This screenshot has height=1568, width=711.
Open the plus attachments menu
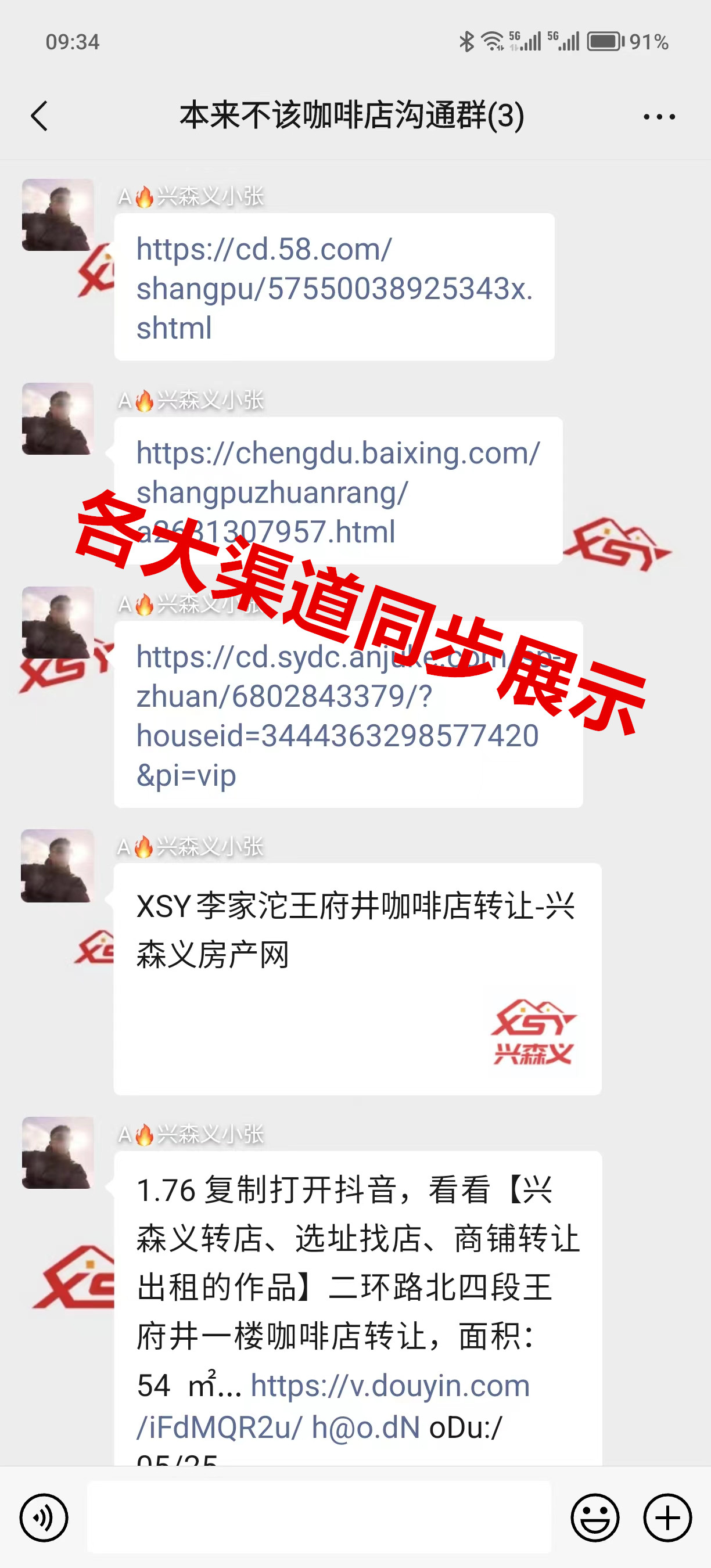667,1517
